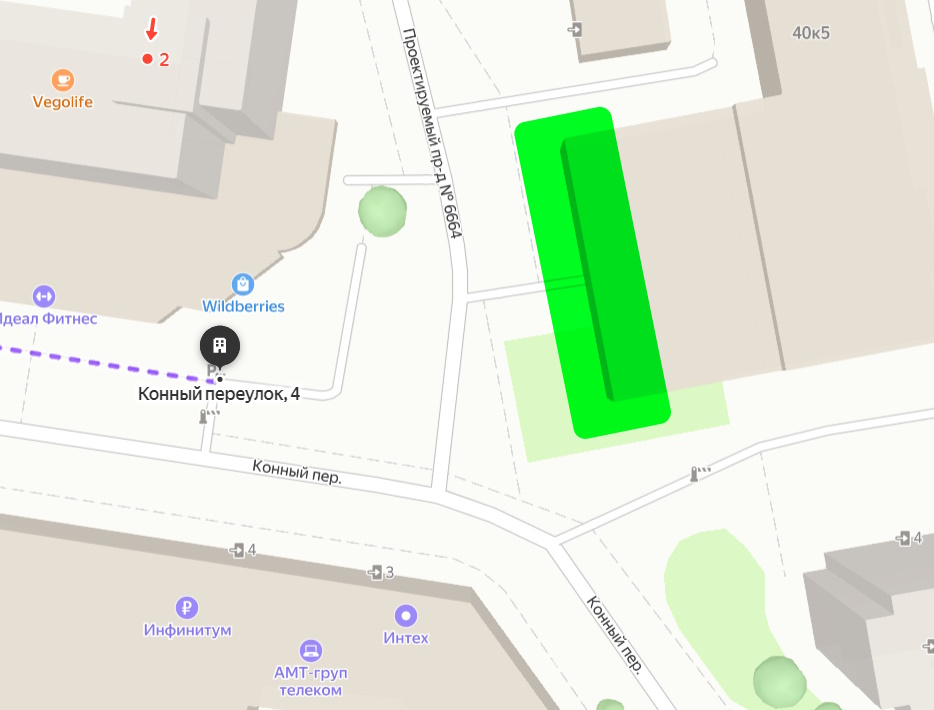Open the Идеал Фитнес place marker
Screen dimensions: 934x710
pyautogui.click(x=43, y=297)
